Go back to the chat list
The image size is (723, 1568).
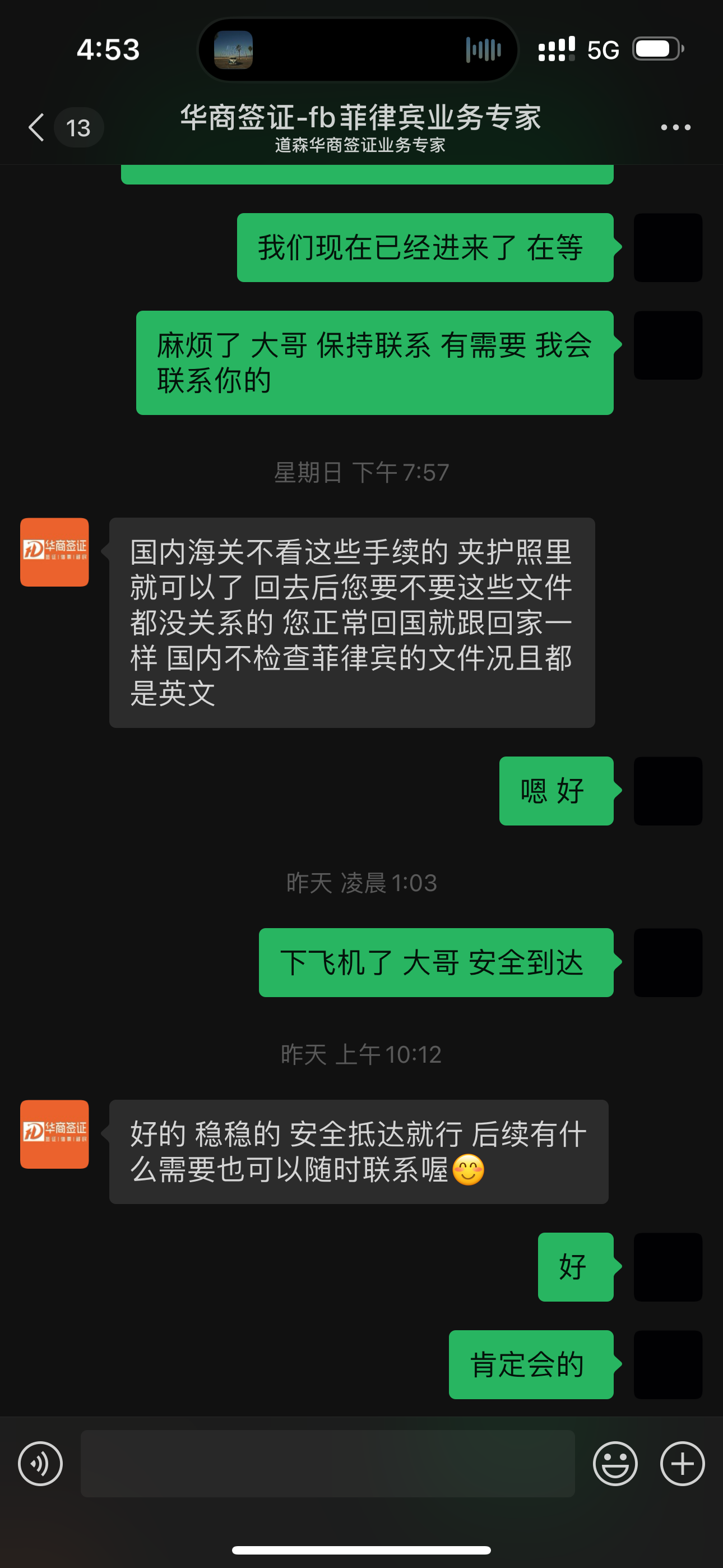(x=38, y=128)
